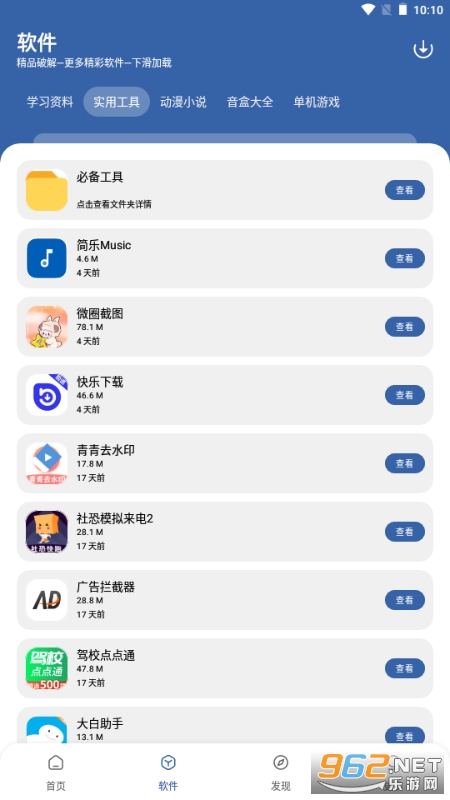This screenshot has height=800, width=450.
Task: Switch to the 学习资料 tab
Action: (50, 102)
